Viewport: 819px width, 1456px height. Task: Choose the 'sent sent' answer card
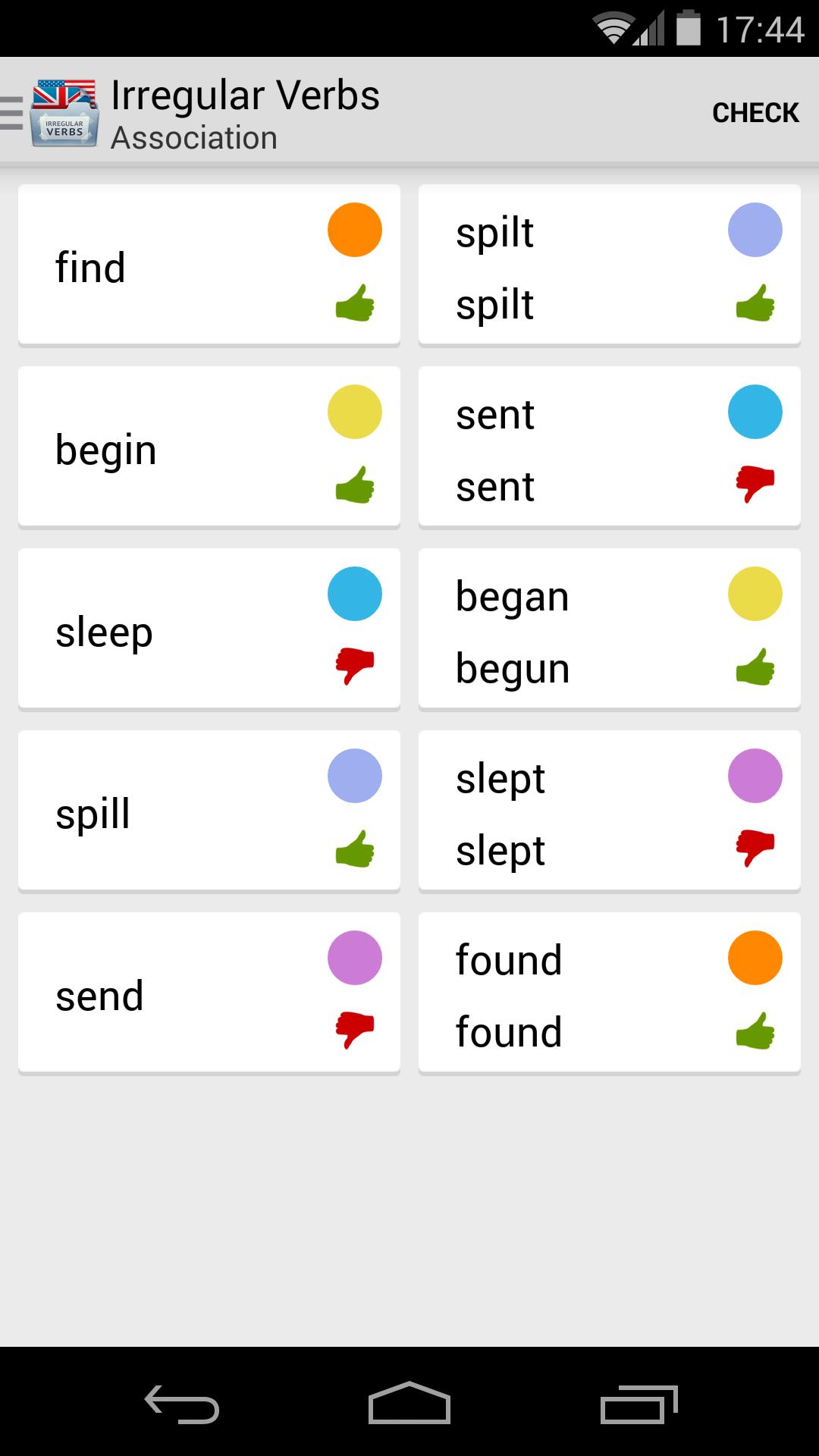point(609,447)
